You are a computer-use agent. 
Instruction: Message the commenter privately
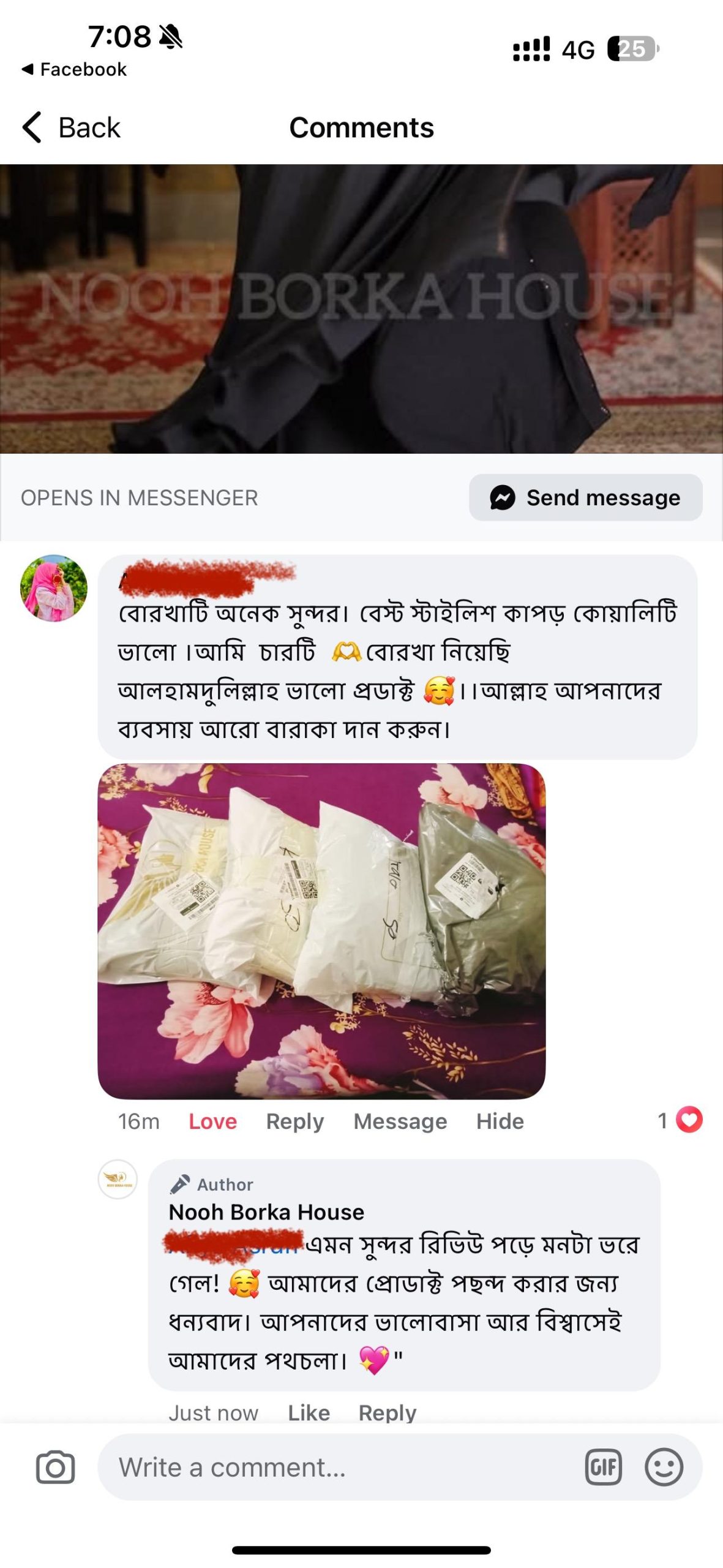tap(400, 1121)
